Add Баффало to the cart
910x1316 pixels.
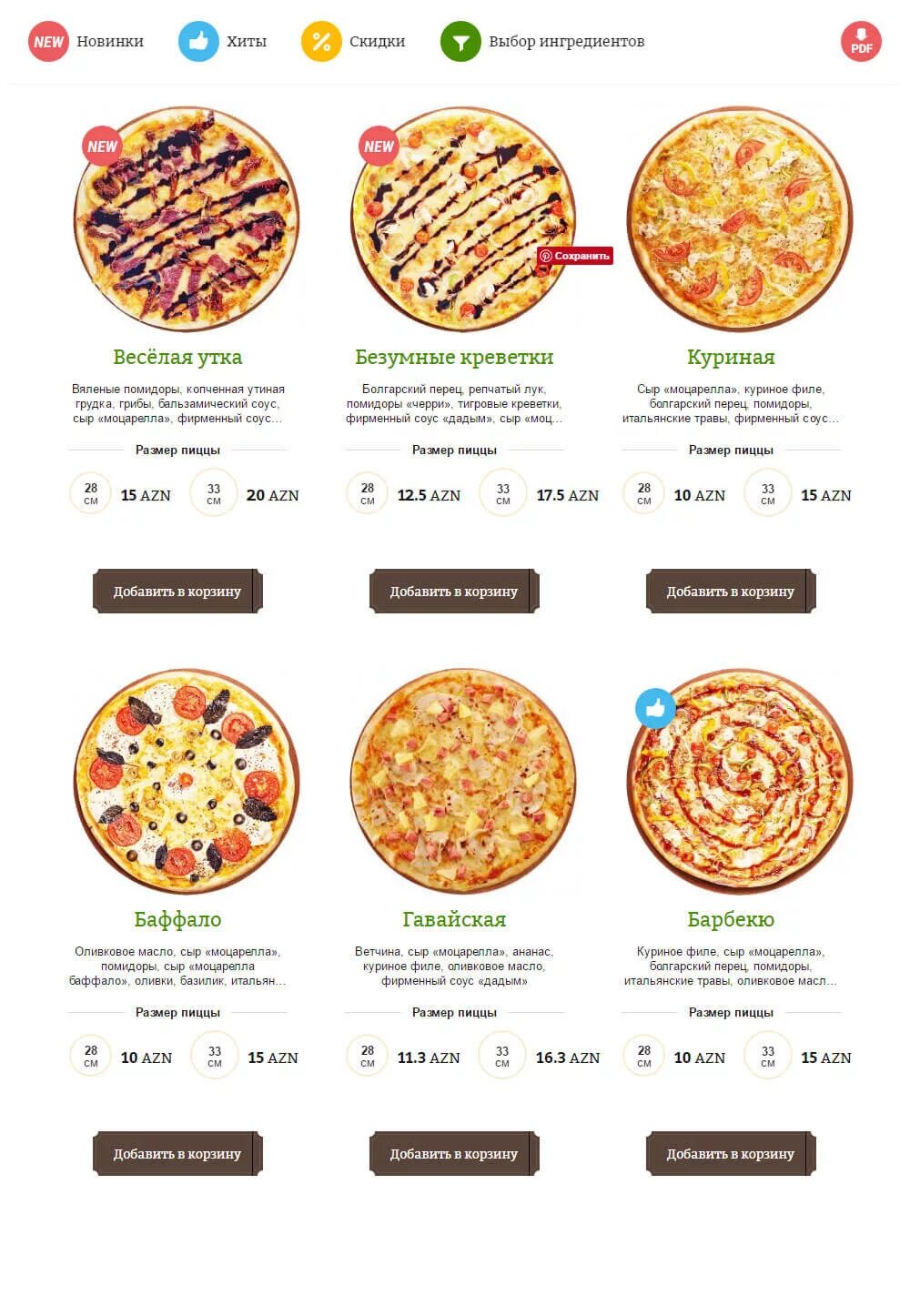click(177, 1154)
